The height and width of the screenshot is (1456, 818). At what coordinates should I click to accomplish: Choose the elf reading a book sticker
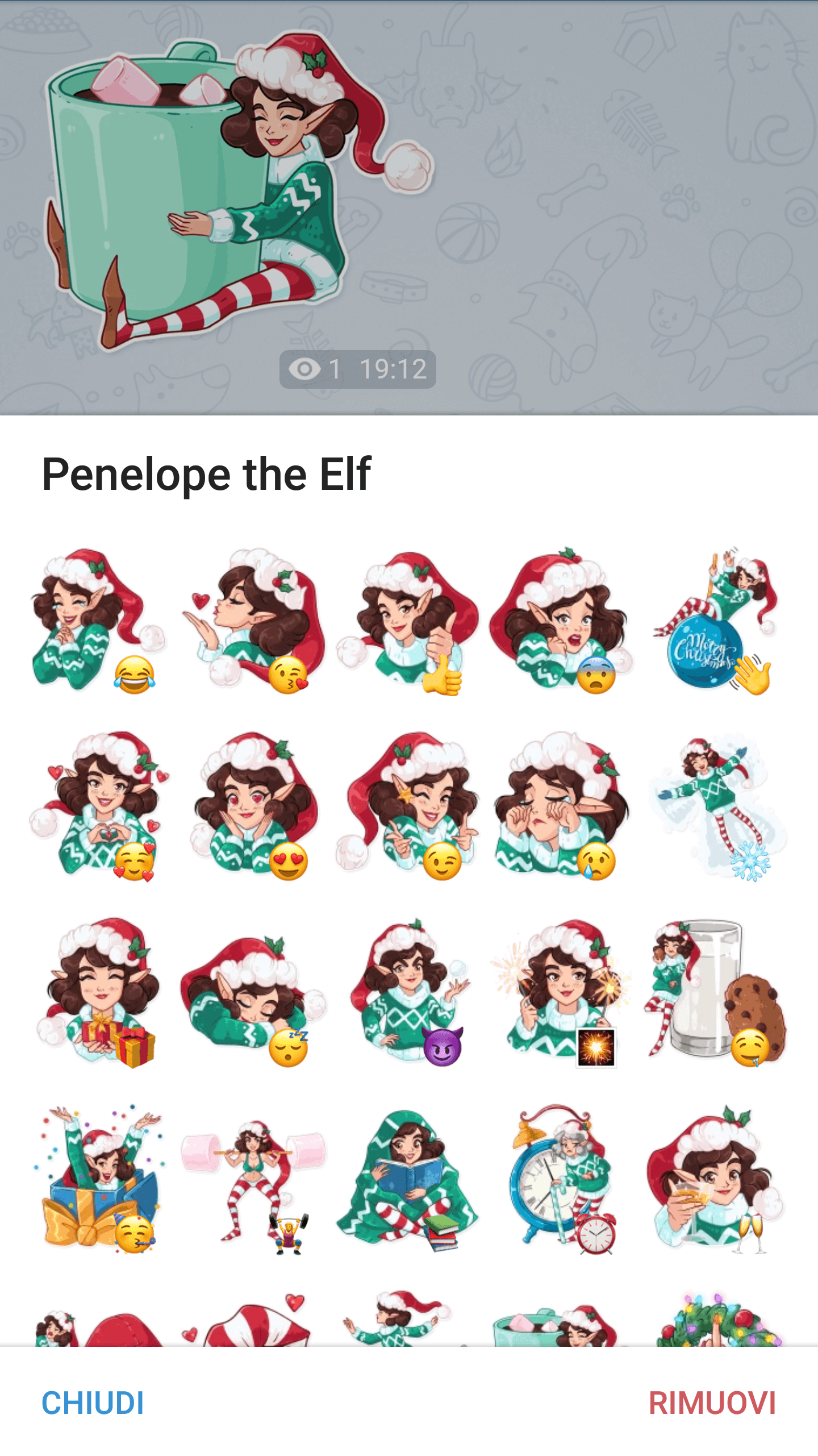[x=408, y=1179]
